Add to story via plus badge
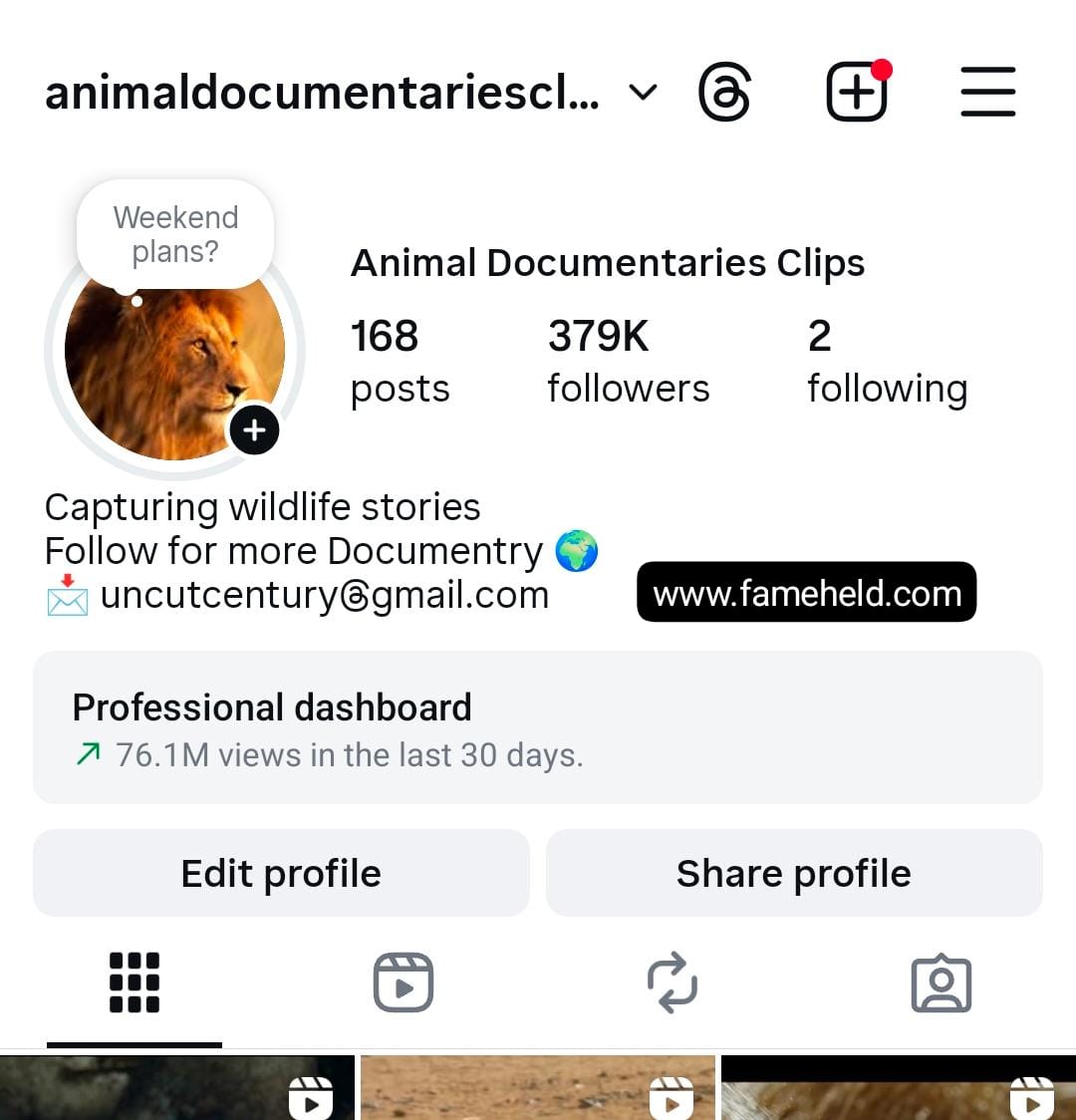 tap(254, 429)
